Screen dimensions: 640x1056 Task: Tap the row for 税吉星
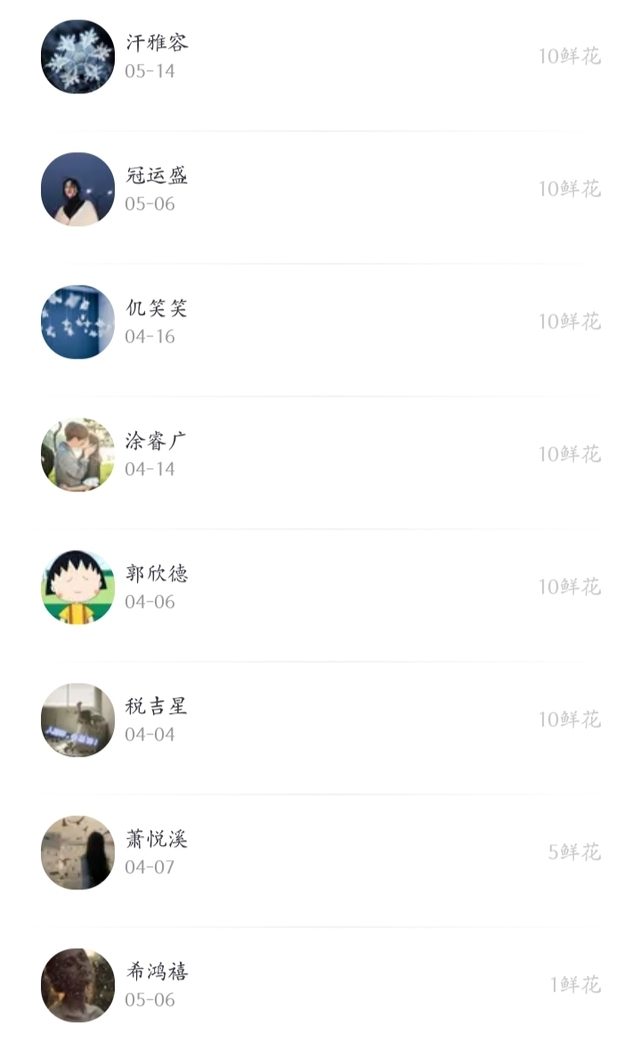[320, 720]
